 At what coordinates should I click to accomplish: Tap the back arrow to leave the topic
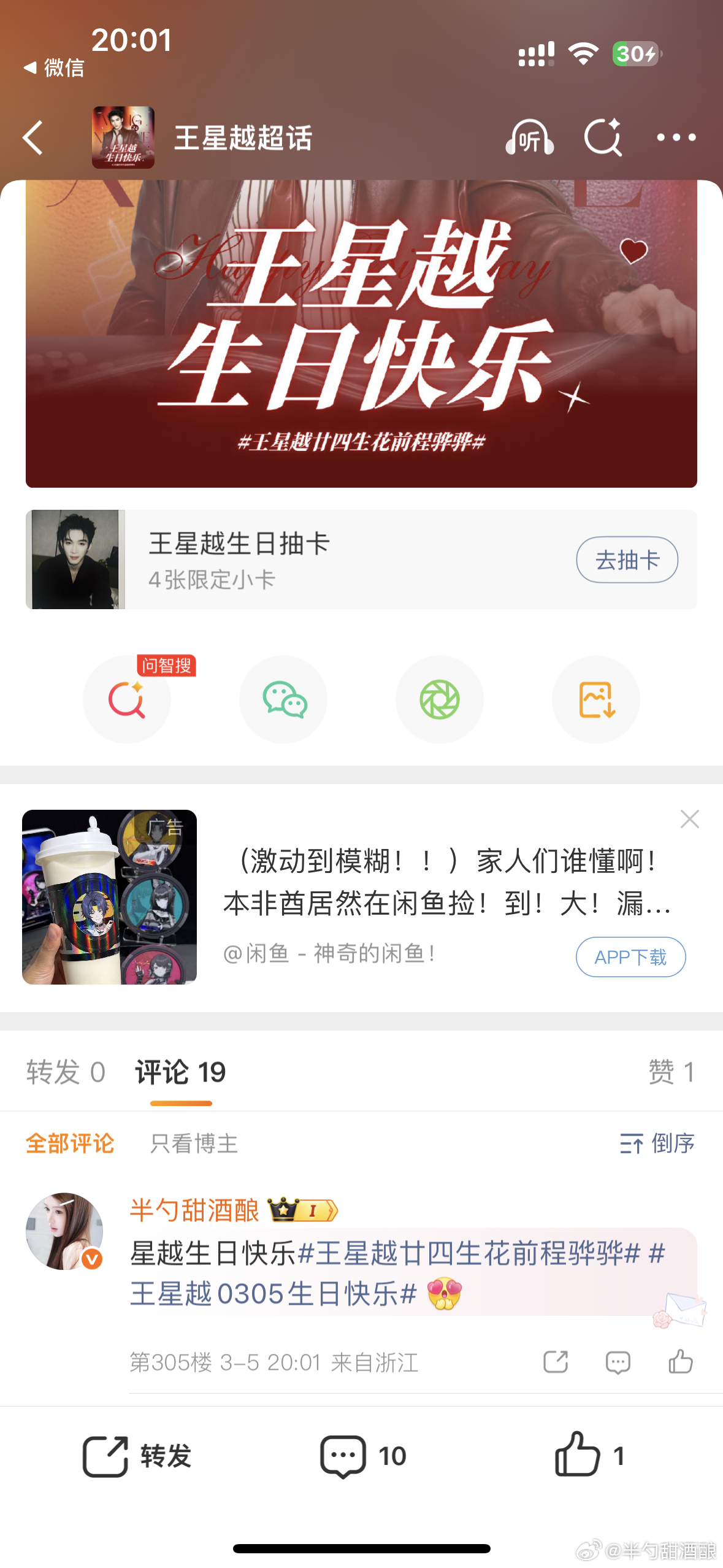coord(33,137)
